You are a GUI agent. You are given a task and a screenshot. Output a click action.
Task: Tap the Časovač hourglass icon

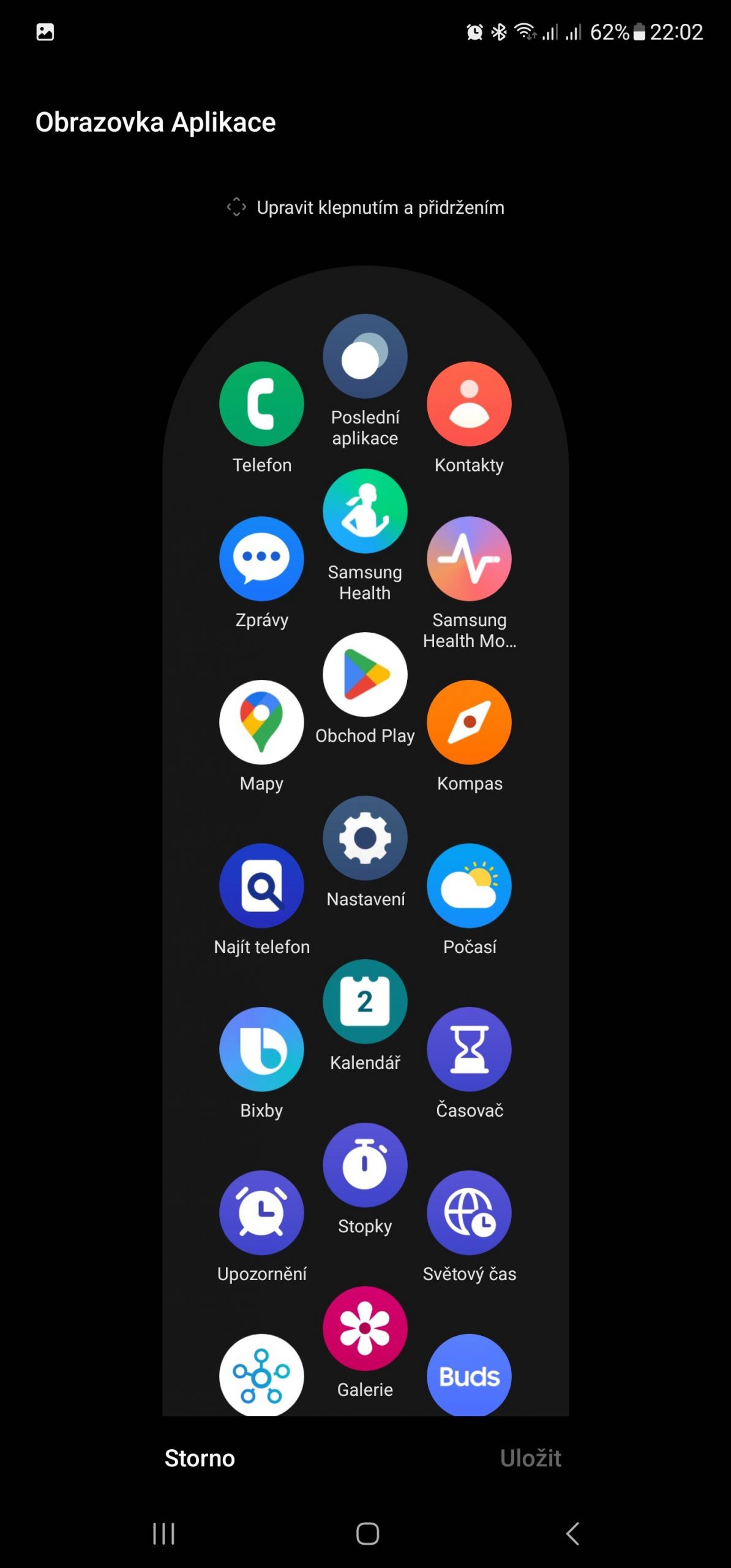click(469, 1049)
